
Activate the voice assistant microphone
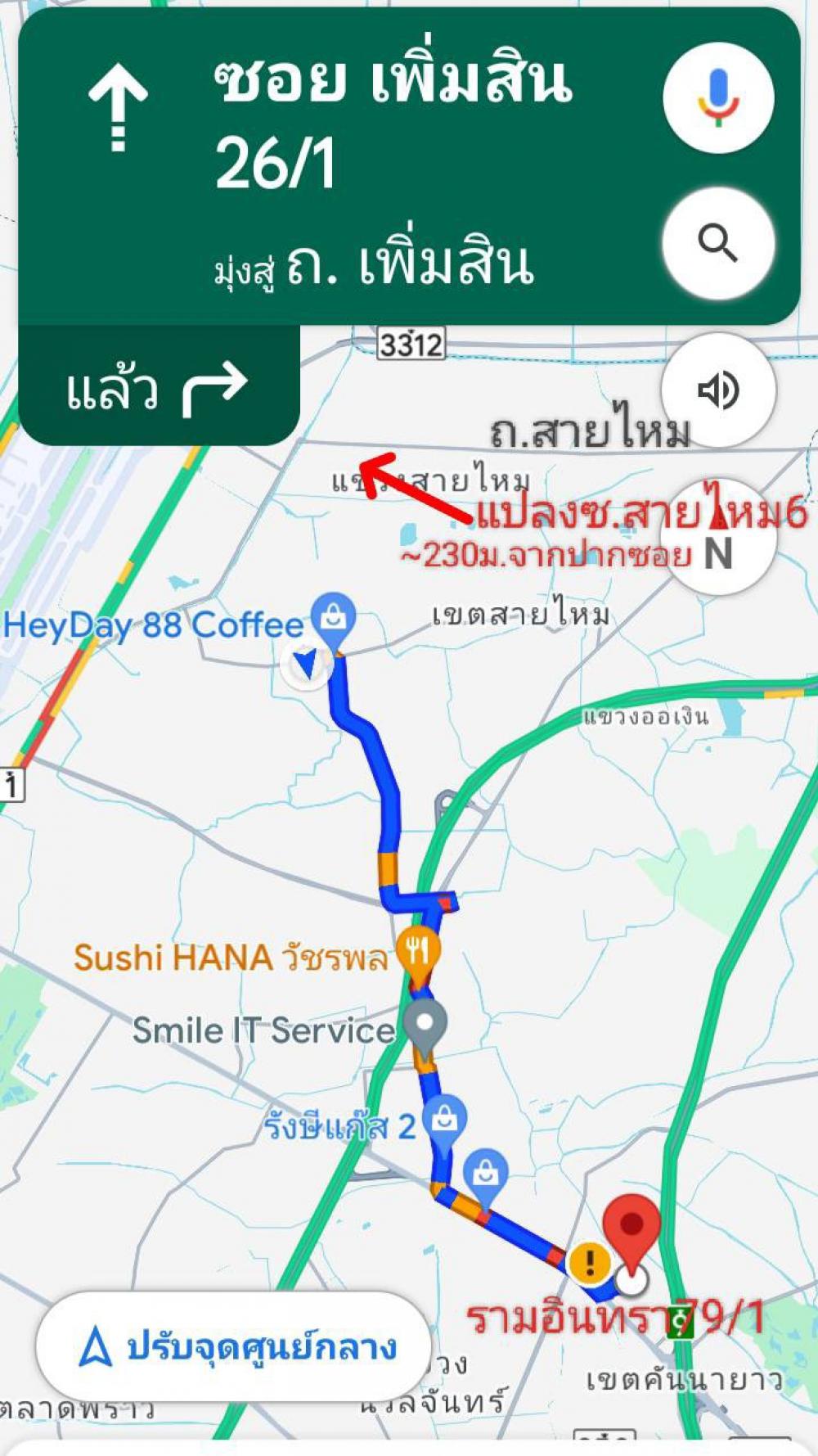click(718, 97)
